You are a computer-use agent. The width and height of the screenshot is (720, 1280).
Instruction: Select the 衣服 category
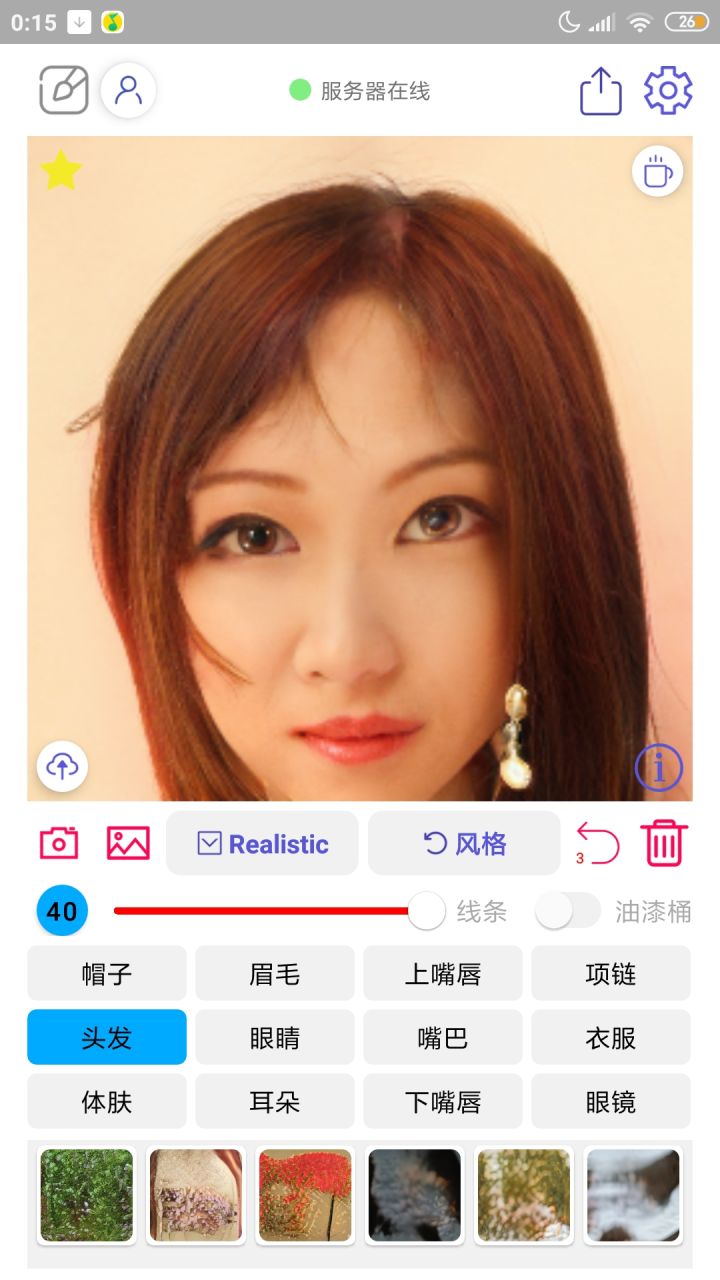click(x=611, y=1037)
